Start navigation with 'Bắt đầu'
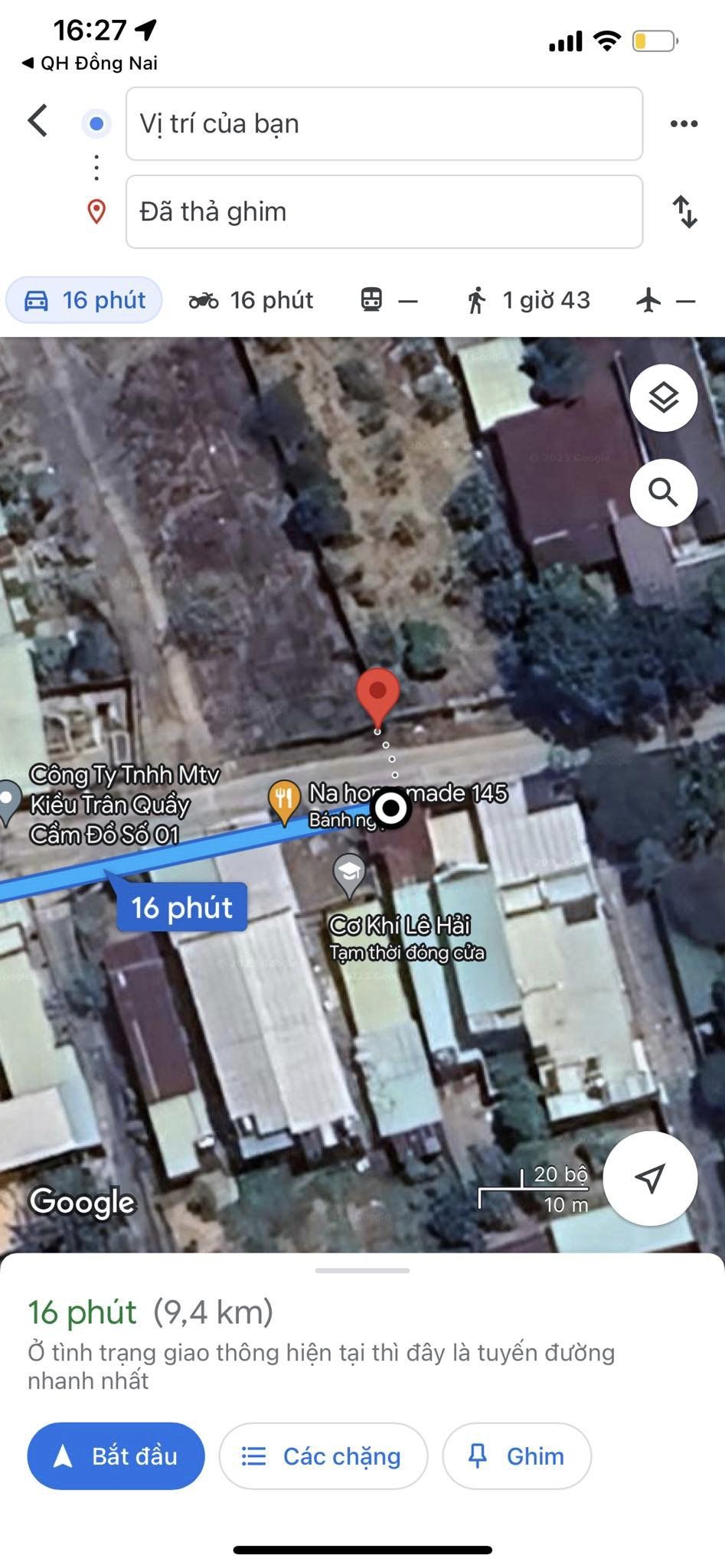 pyautogui.click(x=116, y=1455)
